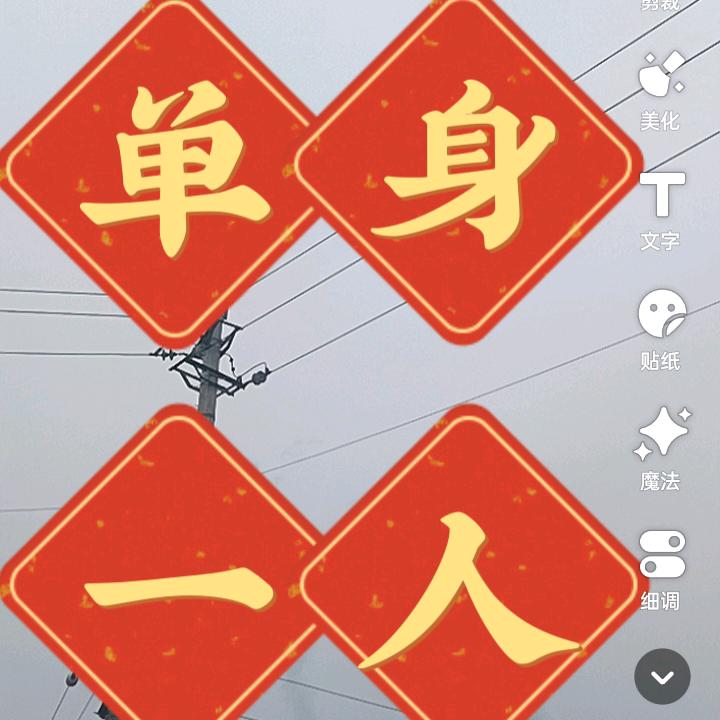Select the 魔法 magic effects tool
Image resolution: width=720 pixels, height=720 pixels.
click(x=662, y=449)
